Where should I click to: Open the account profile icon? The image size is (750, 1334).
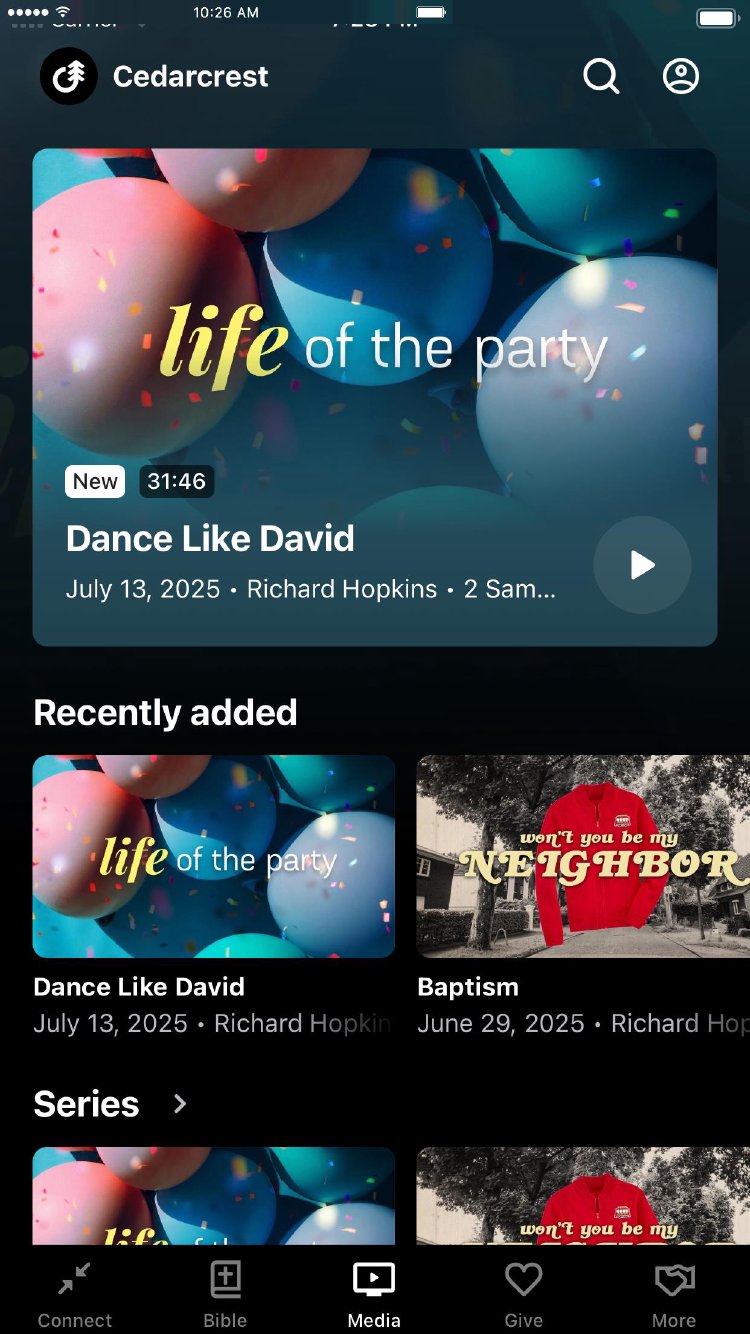coord(681,76)
